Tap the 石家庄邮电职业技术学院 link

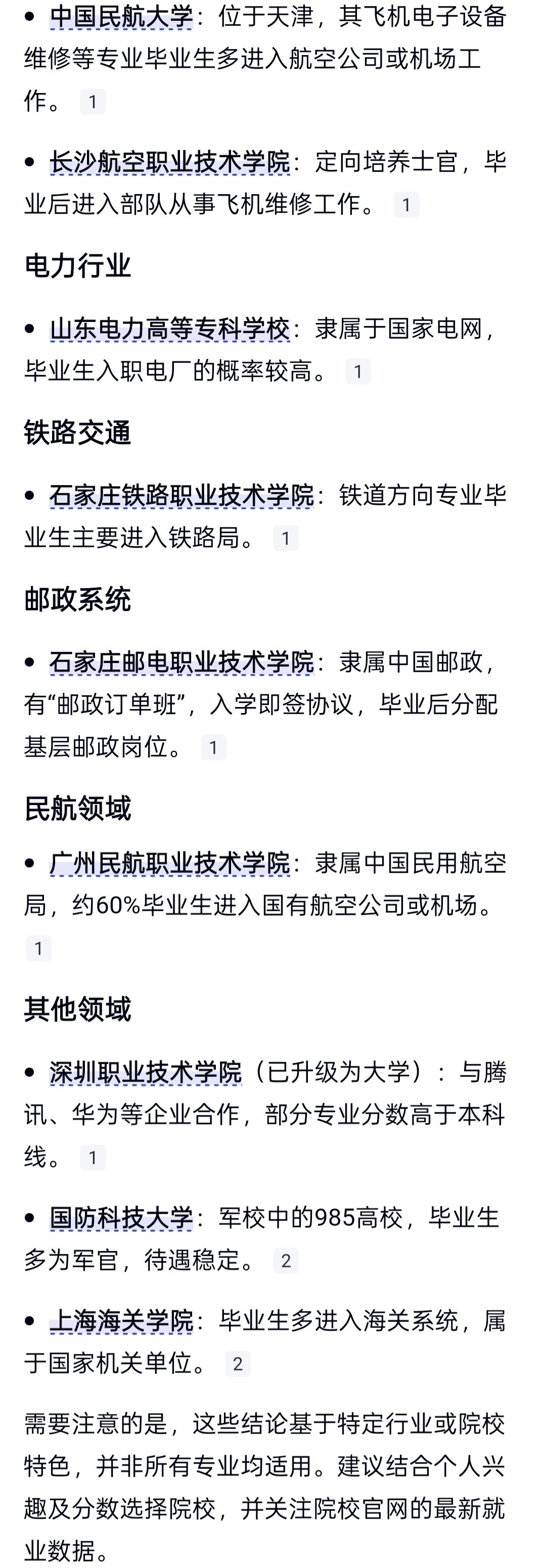[x=181, y=661]
